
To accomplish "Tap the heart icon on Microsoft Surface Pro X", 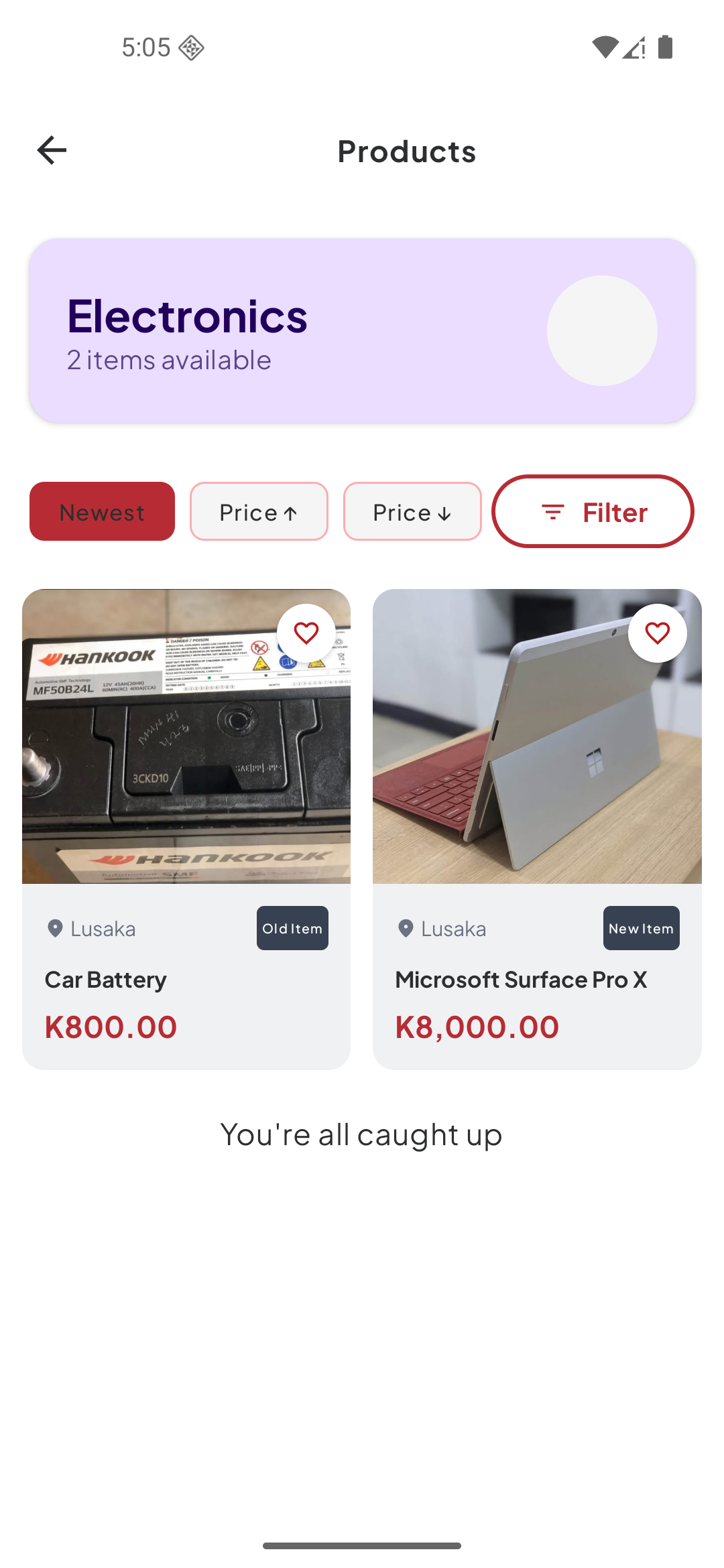I will (x=658, y=631).
